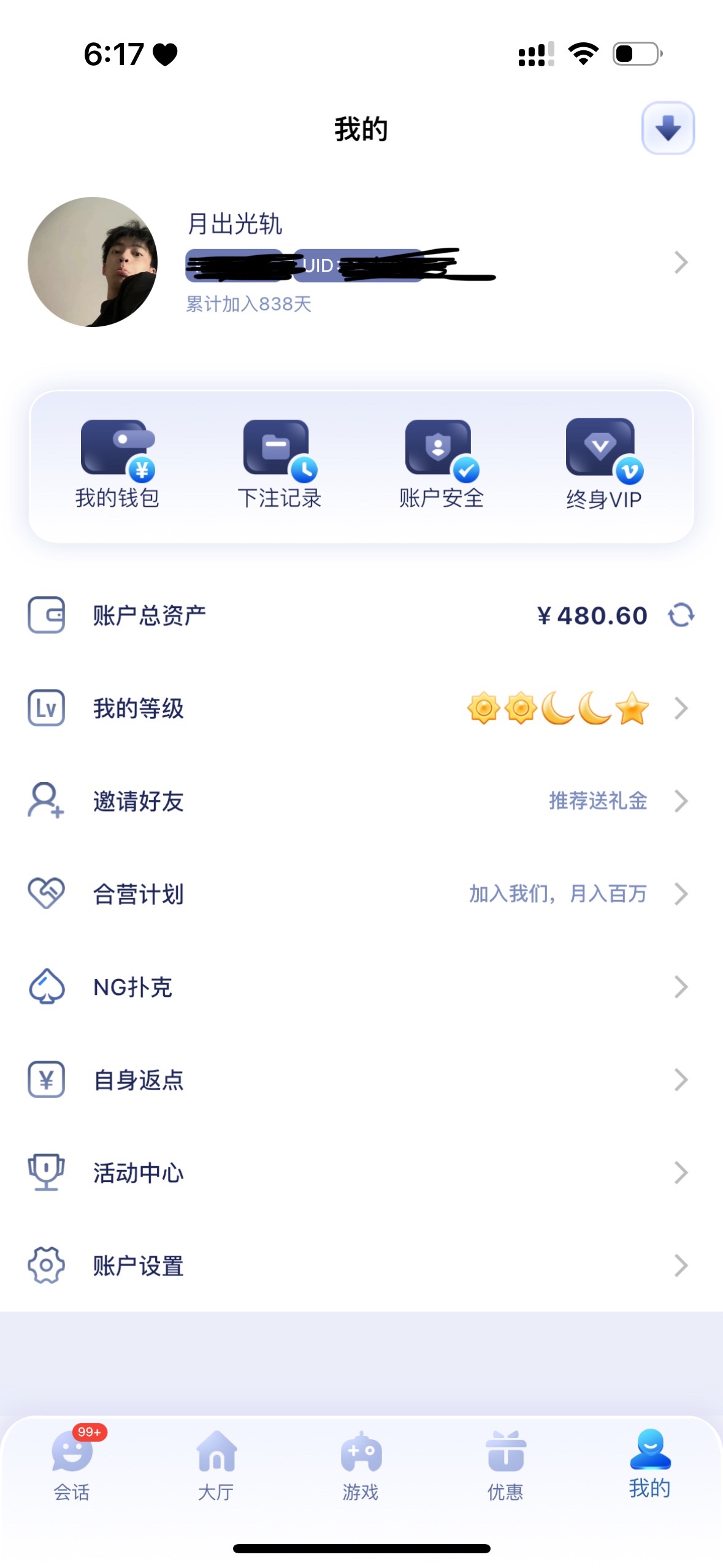
Task: Open 自身返点 row
Action: tap(361, 1080)
